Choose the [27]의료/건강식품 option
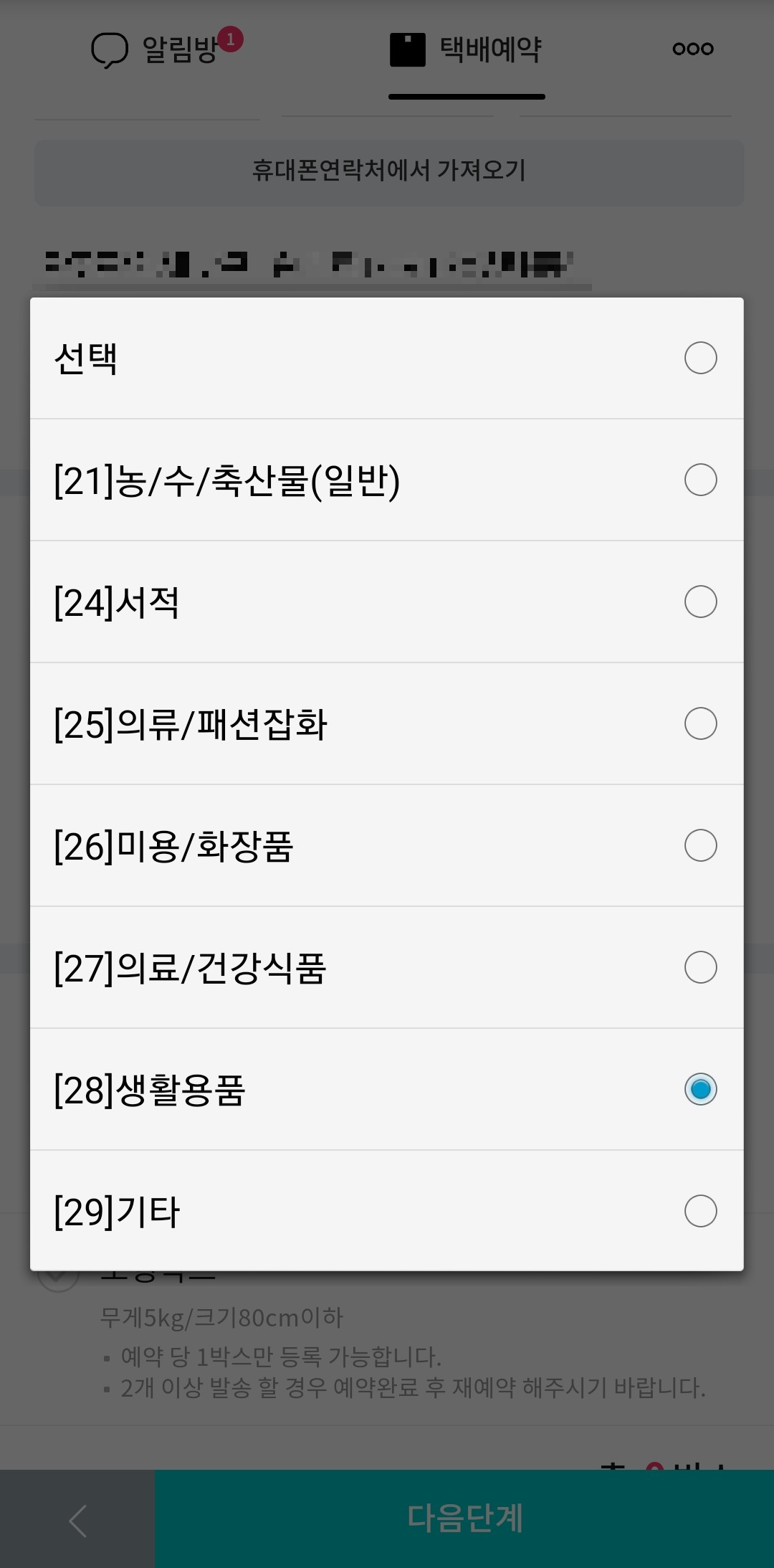The width and height of the screenshot is (774, 1568). [x=700, y=966]
